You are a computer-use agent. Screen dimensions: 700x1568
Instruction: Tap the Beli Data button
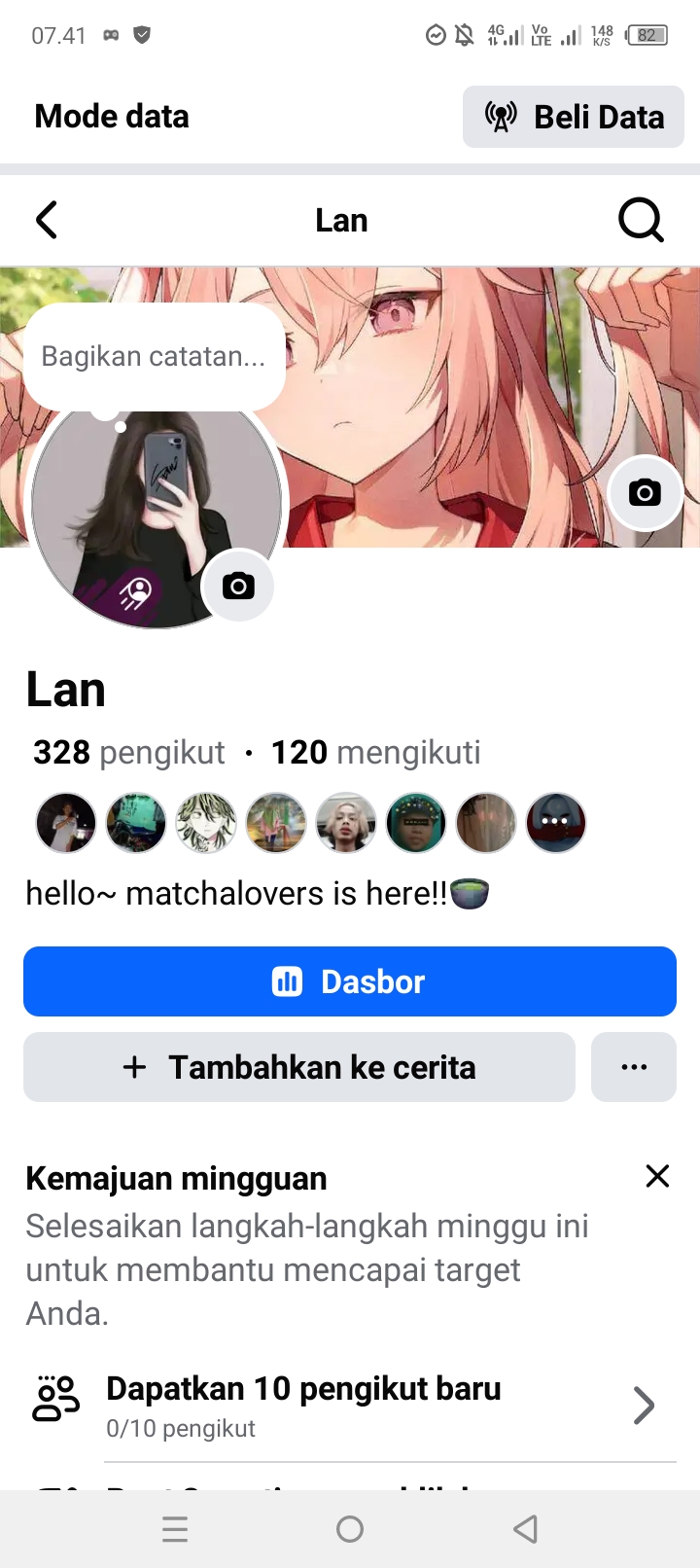coord(574,117)
